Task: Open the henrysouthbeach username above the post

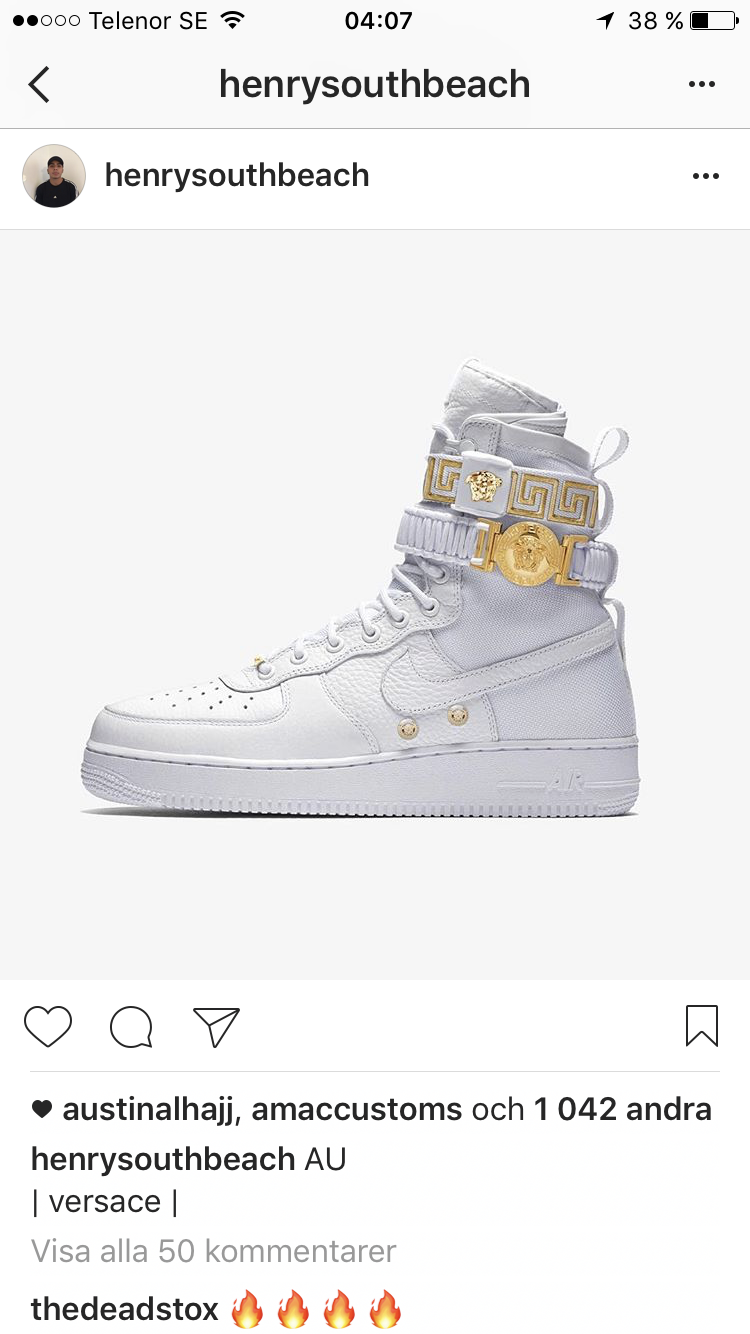Action: pyautogui.click(x=237, y=176)
